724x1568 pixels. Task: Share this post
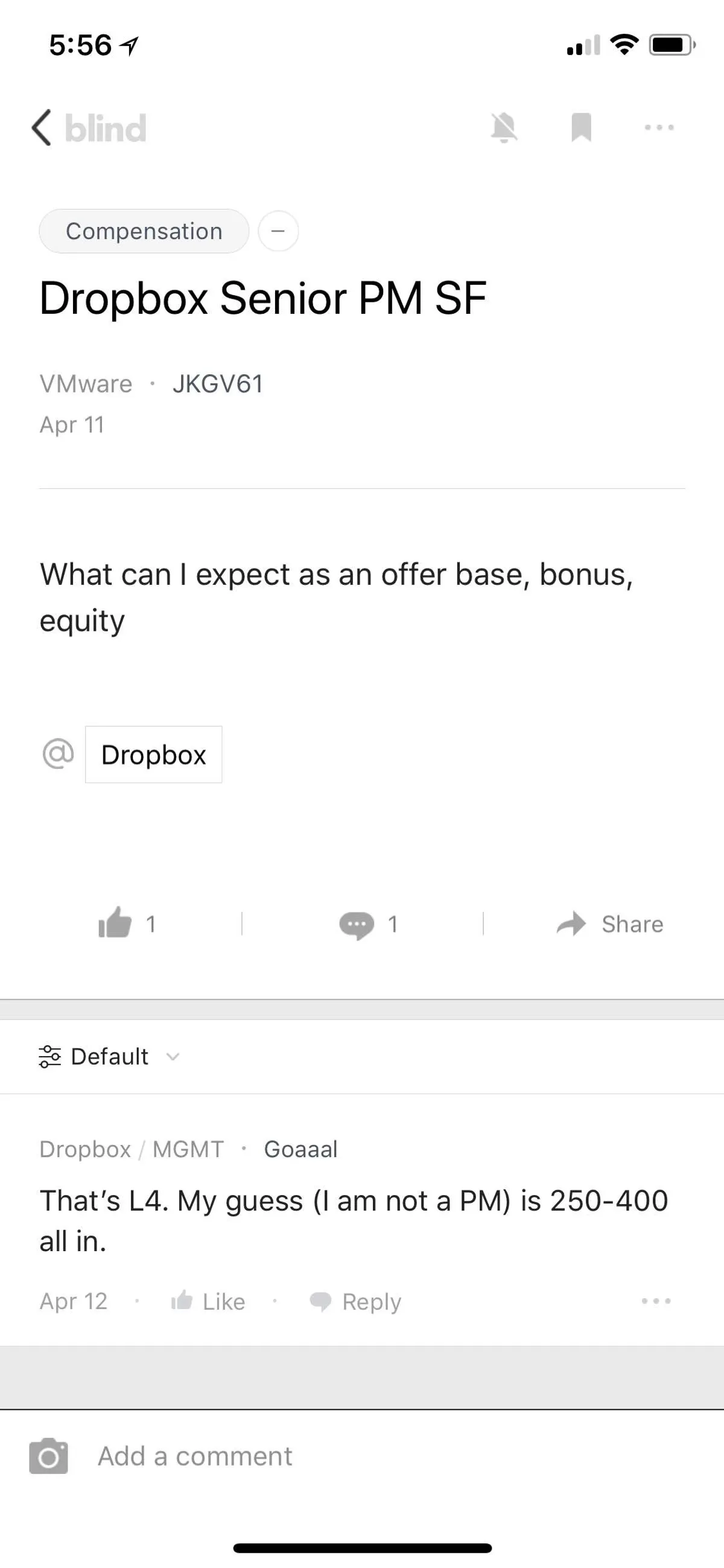point(610,924)
